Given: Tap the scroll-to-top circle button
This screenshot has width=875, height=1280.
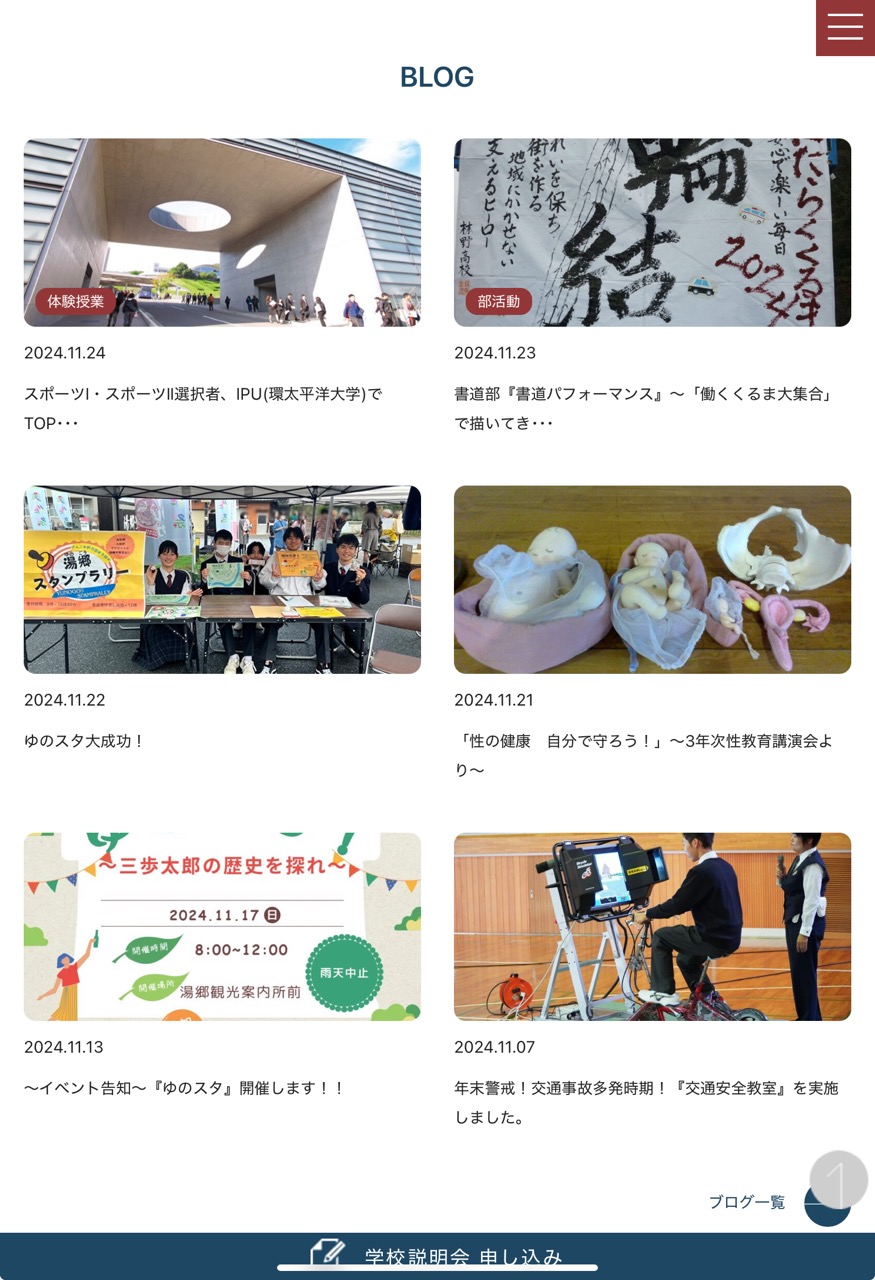Looking at the screenshot, I should (x=838, y=1180).
